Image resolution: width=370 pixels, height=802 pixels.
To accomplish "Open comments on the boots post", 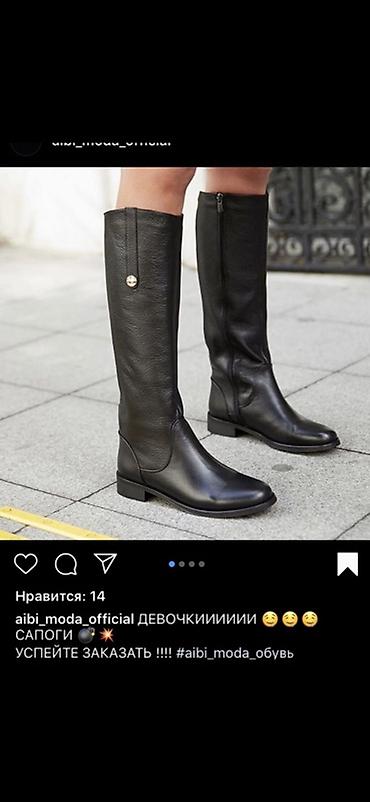I will point(66,564).
